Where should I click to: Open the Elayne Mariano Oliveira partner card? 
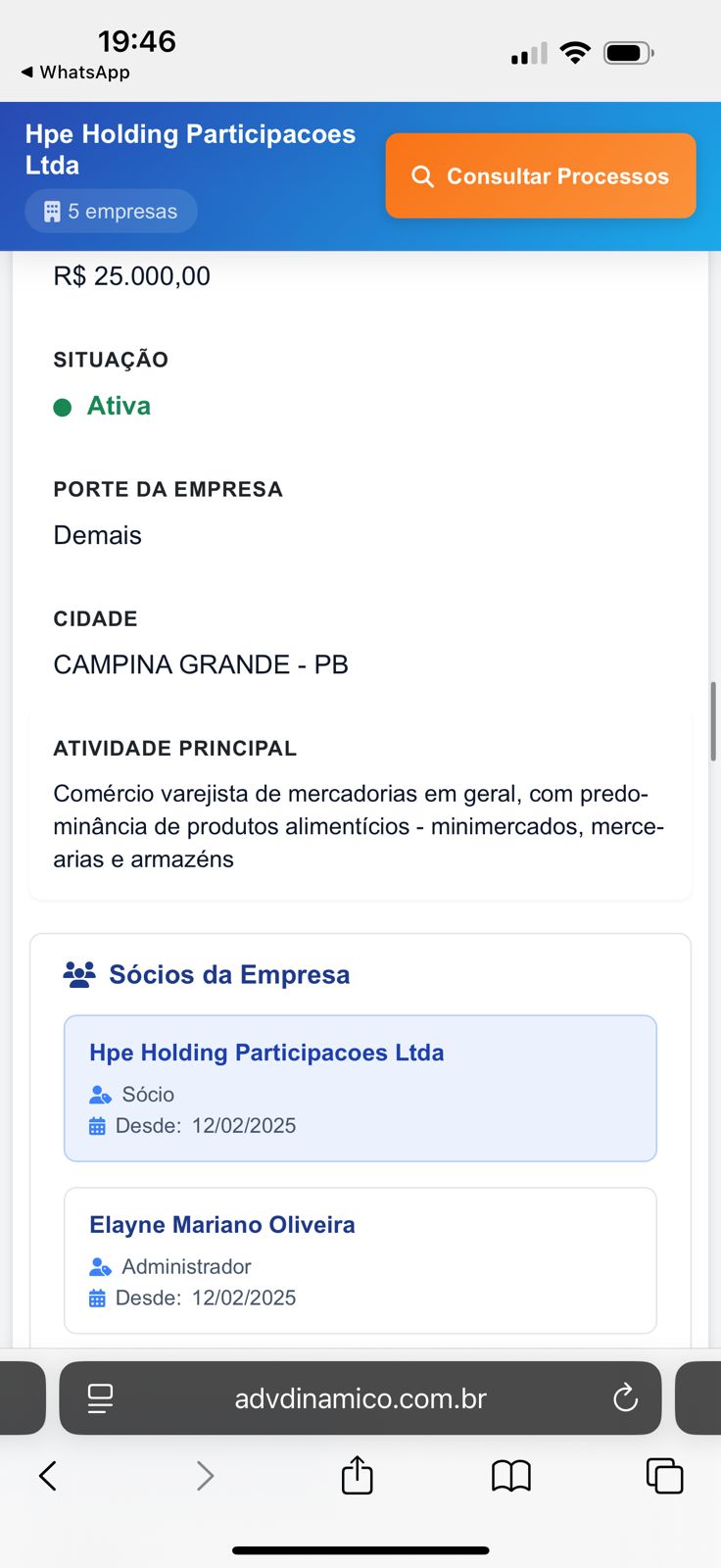click(360, 1260)
